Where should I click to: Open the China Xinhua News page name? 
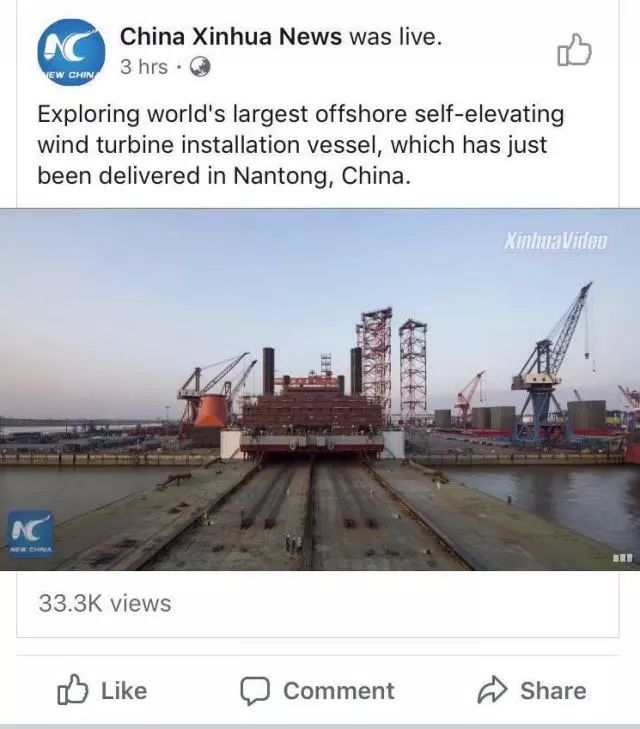tap(231, 37)
